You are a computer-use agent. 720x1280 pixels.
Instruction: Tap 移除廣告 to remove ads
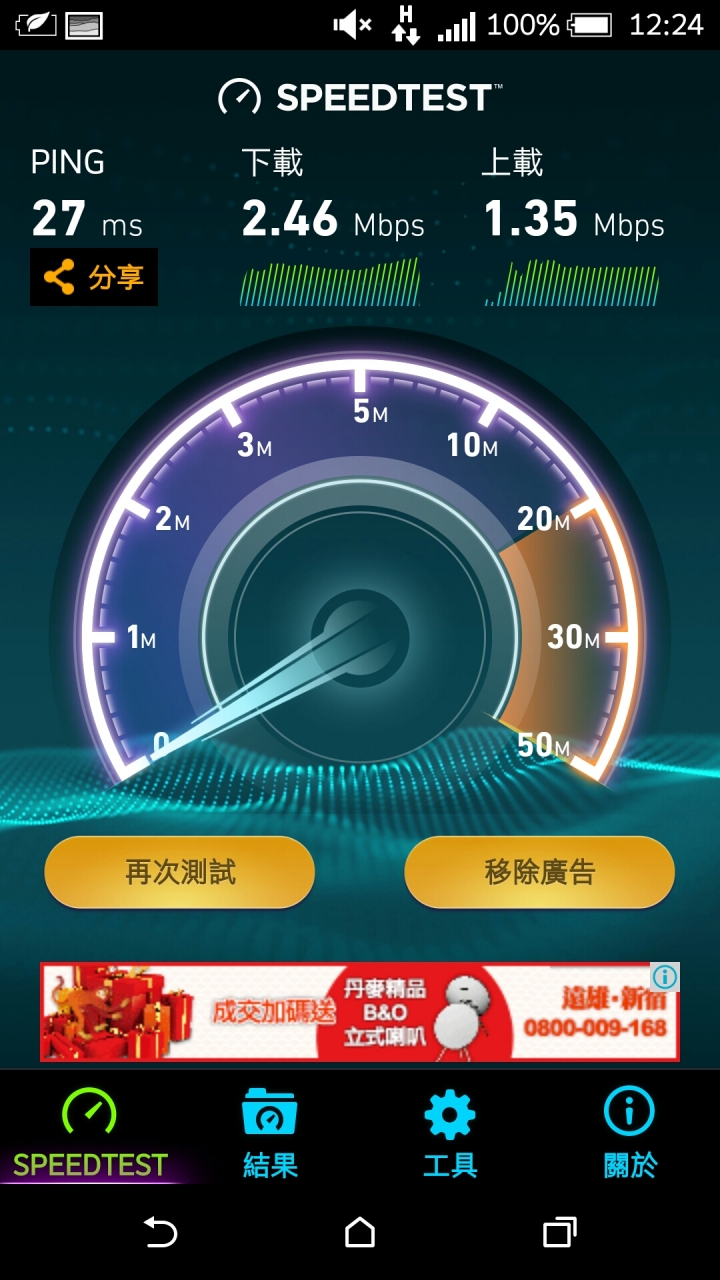[x=539, y=872]
